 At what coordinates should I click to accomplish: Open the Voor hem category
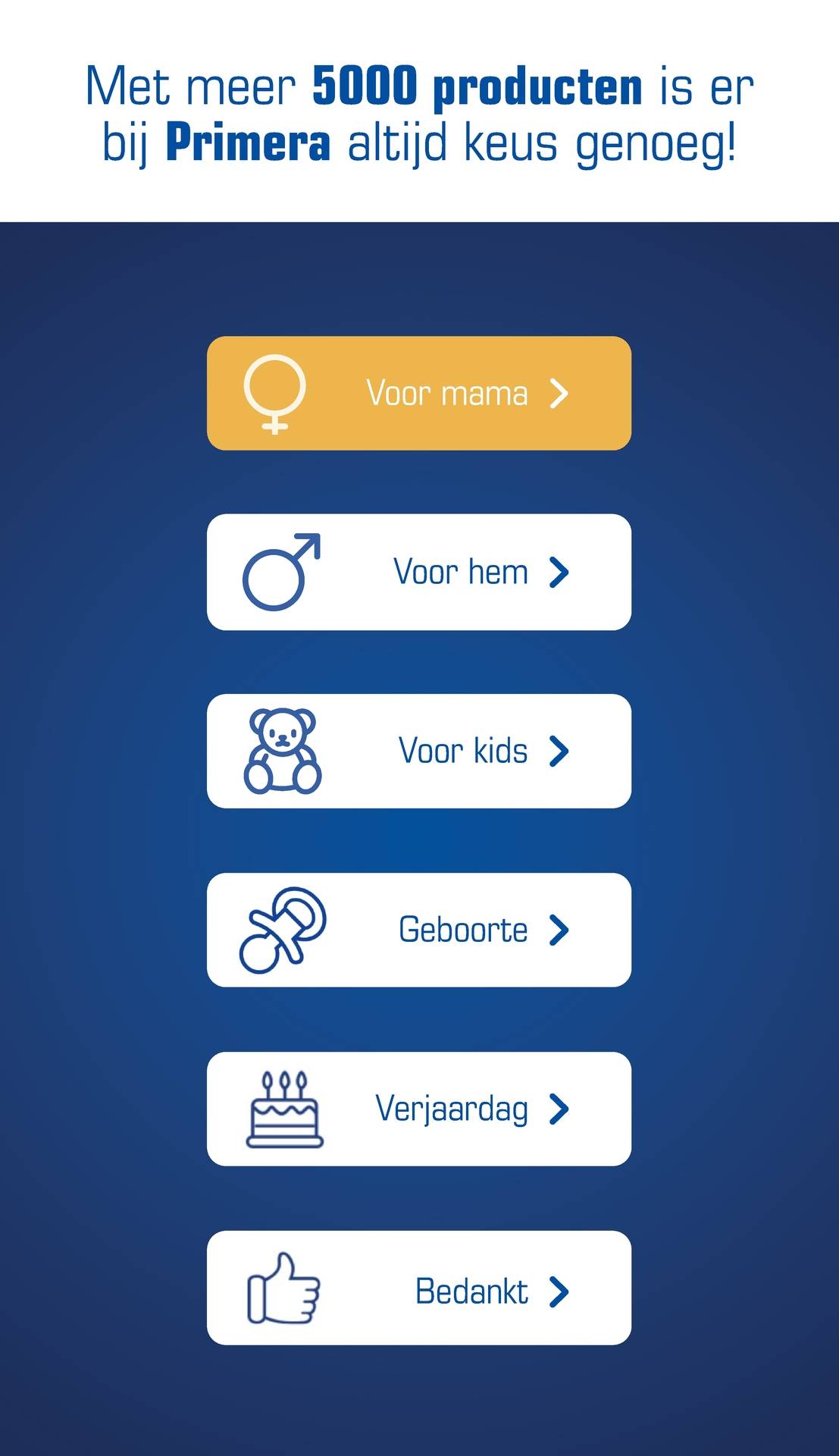click(x=418, y=572)
